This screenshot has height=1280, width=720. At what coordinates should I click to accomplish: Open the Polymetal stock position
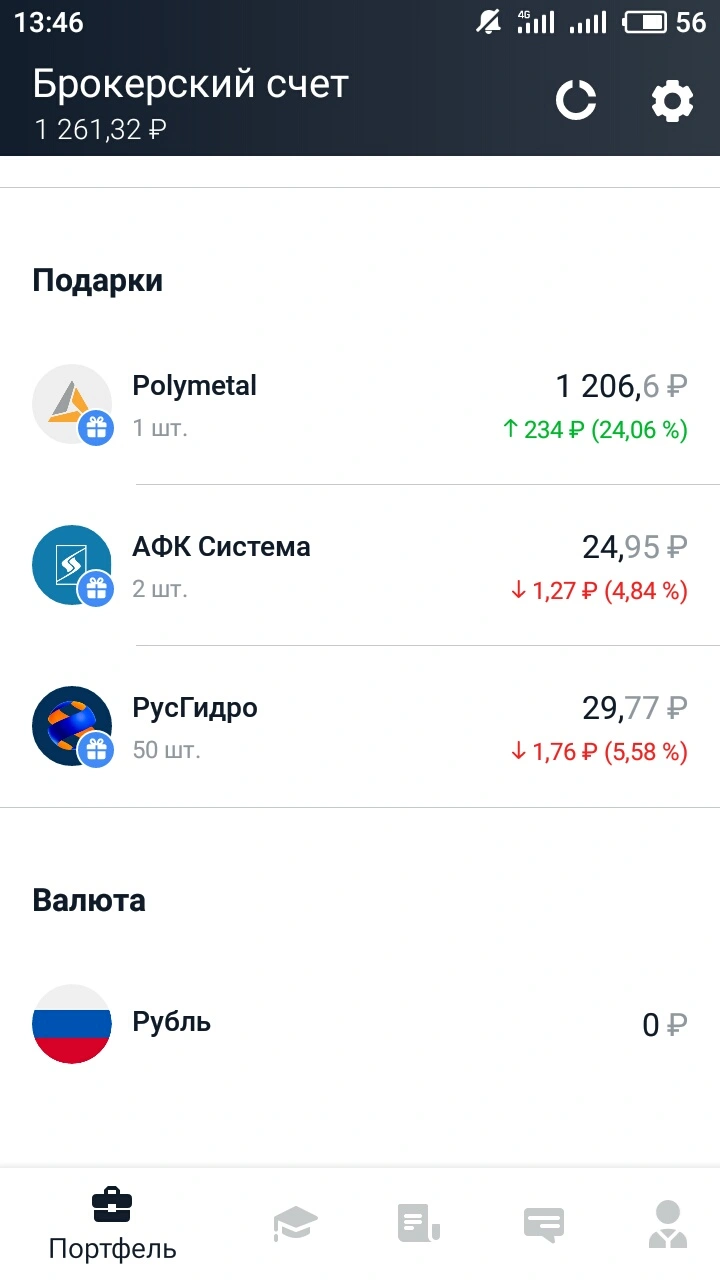pos(360,404)
